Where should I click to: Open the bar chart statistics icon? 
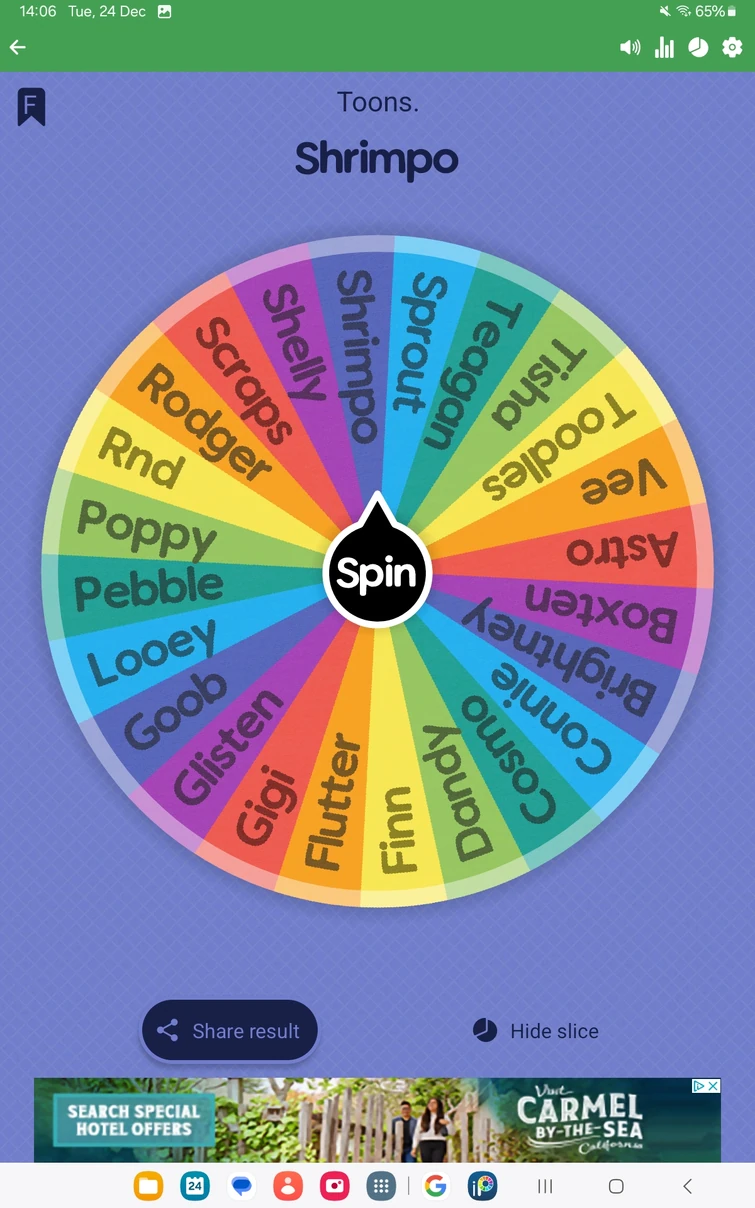point(664,47)
